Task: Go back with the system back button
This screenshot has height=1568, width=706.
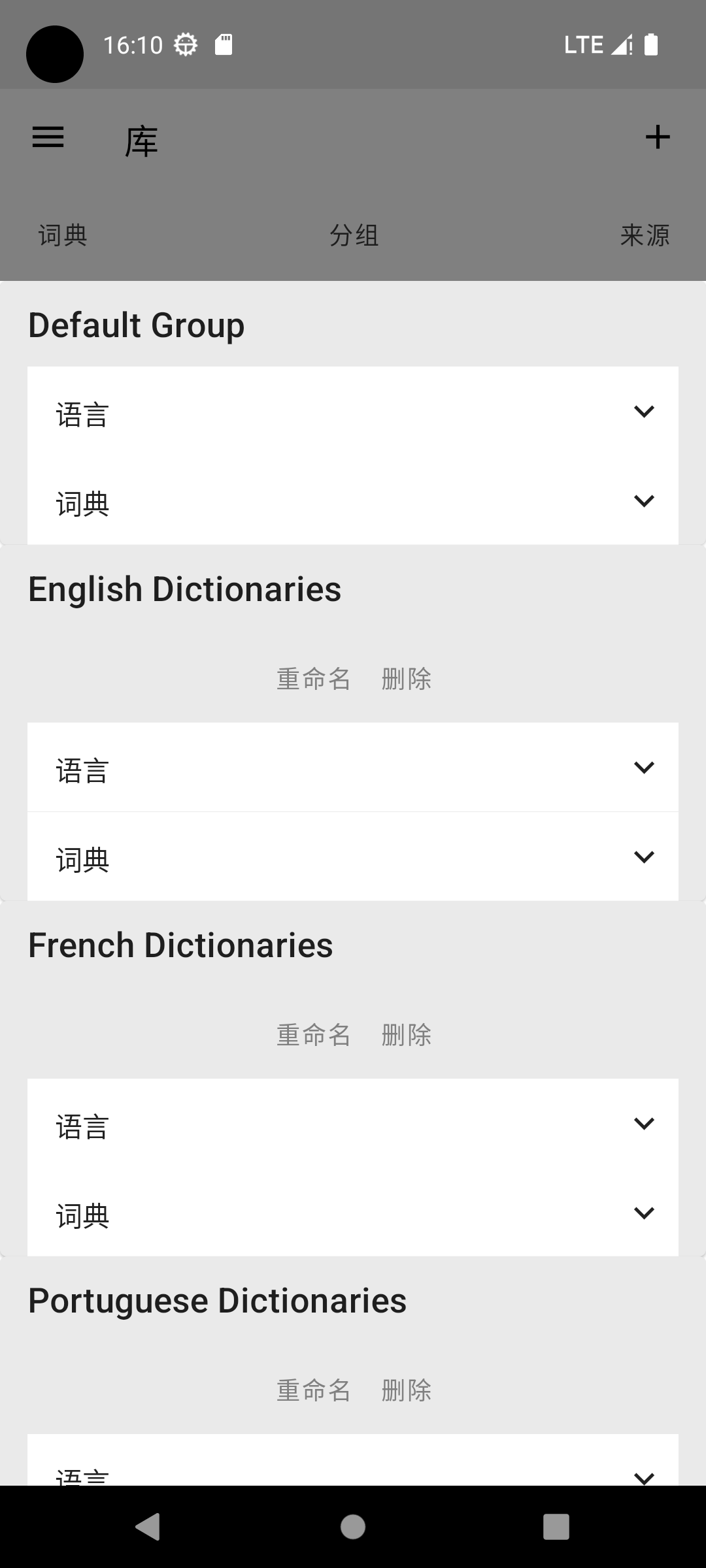Action: pos(148,1527)
